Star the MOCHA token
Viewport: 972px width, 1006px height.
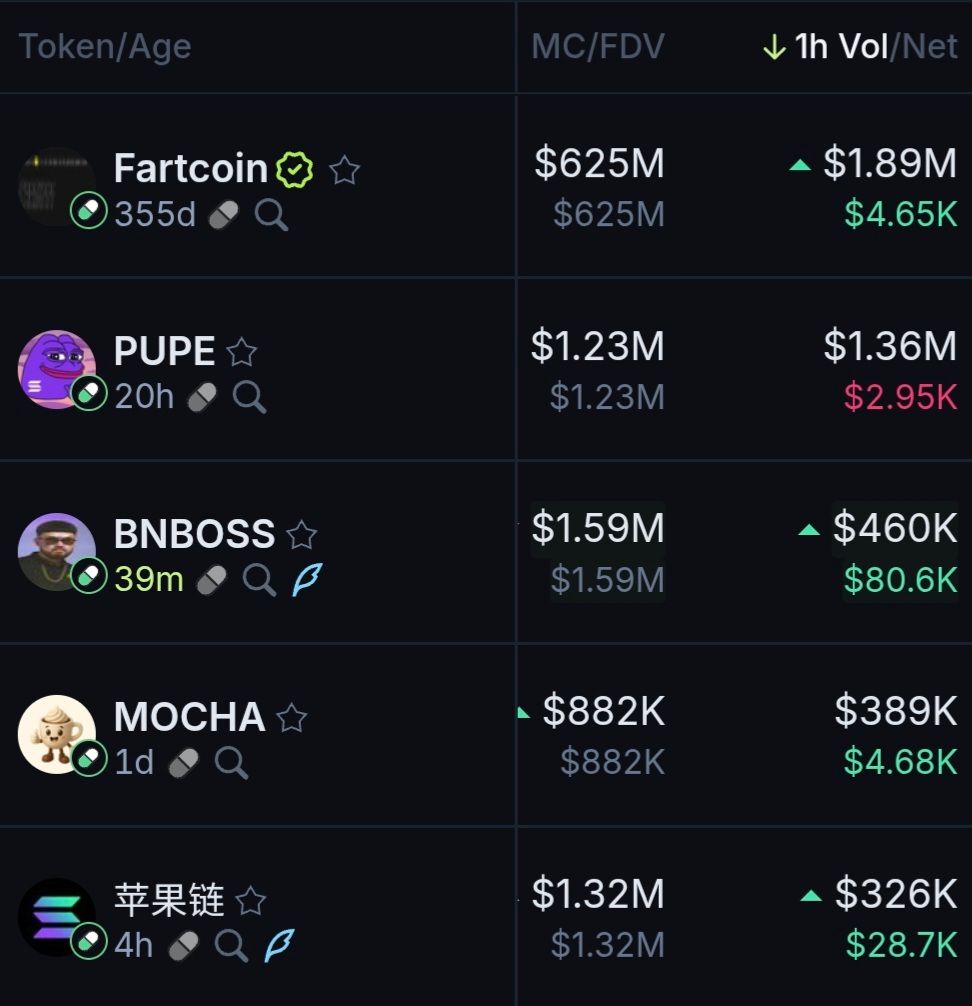(x=291, y=718)
